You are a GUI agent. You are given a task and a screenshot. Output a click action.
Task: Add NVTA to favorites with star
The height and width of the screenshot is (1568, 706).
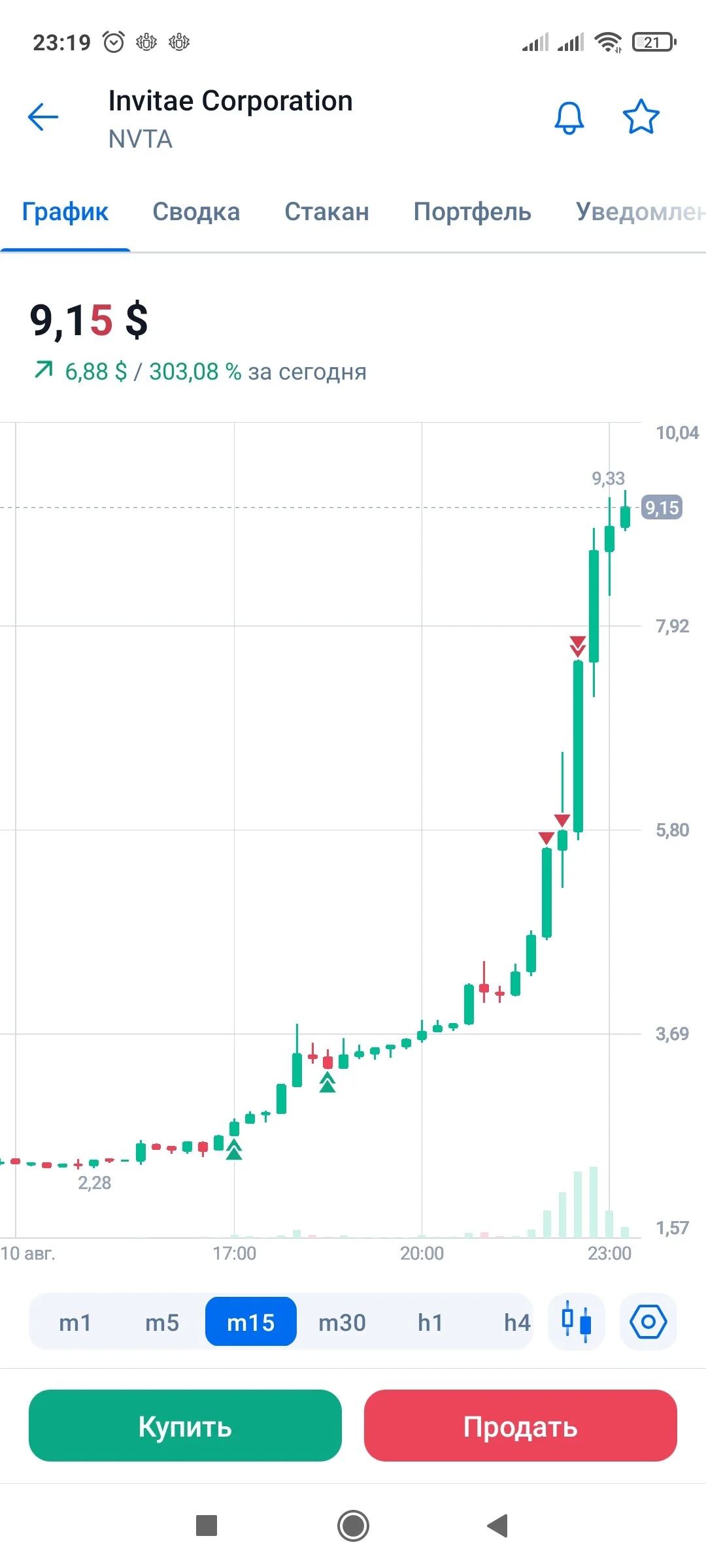[641, 117]
